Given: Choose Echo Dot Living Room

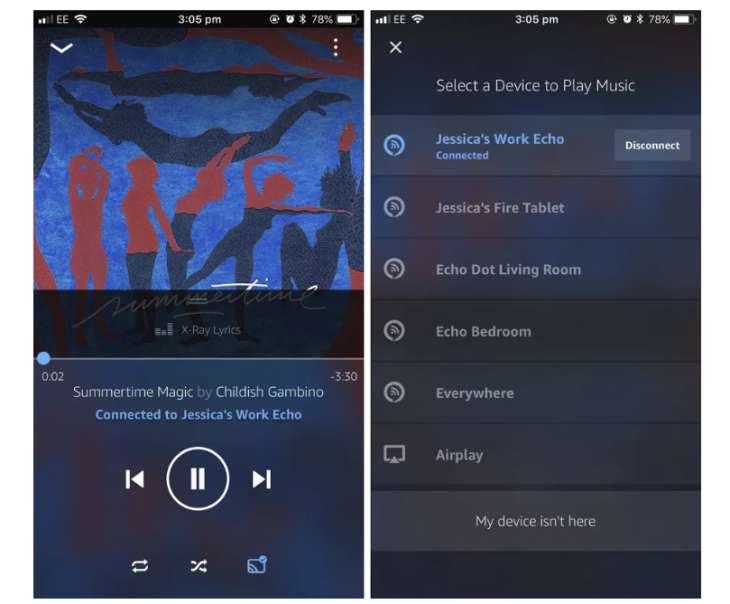Looking at the screenshot, I should coord(508,270).
